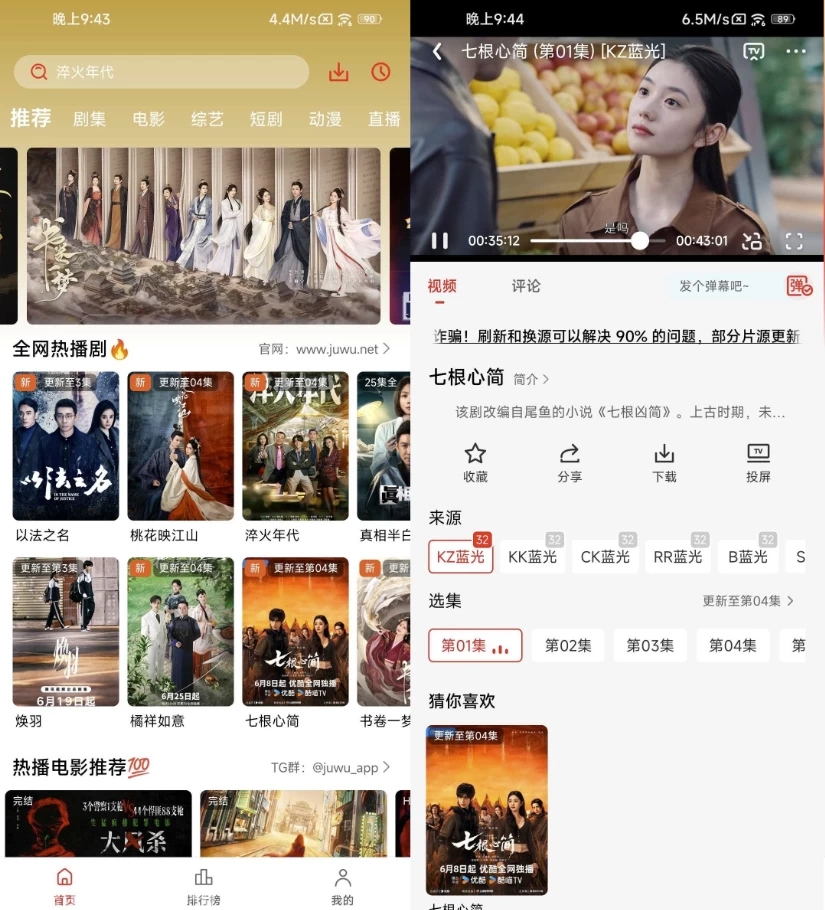Image resolution: width=825 pixels, height=910 pixels.
Task: Open the search box showing 淬火年代
Action: pos(160,72)
